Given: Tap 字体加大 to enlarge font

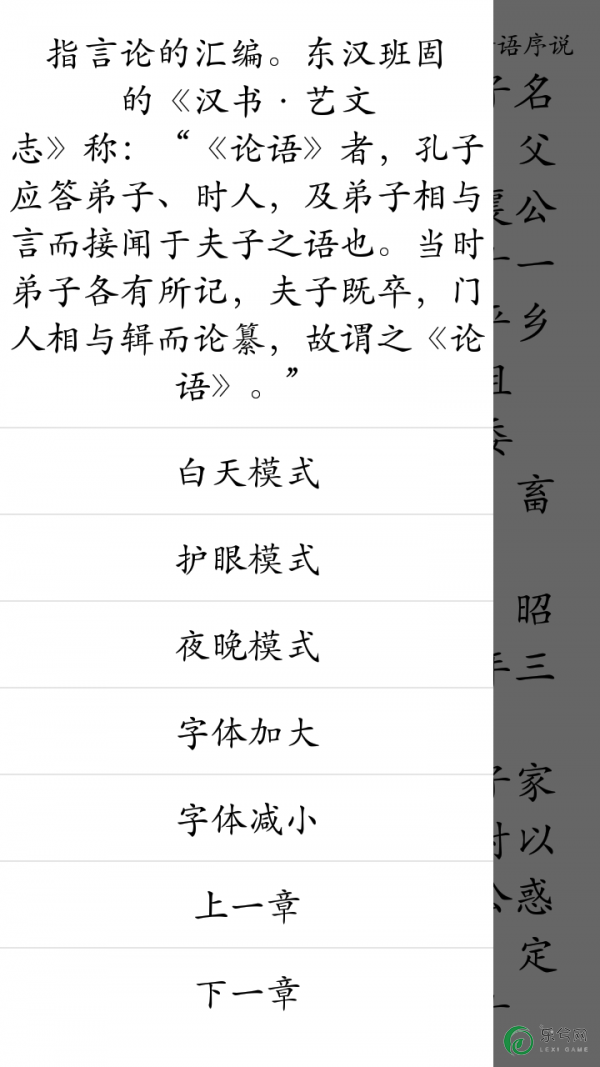Looking at the screenshot, I should click(246, 732).
